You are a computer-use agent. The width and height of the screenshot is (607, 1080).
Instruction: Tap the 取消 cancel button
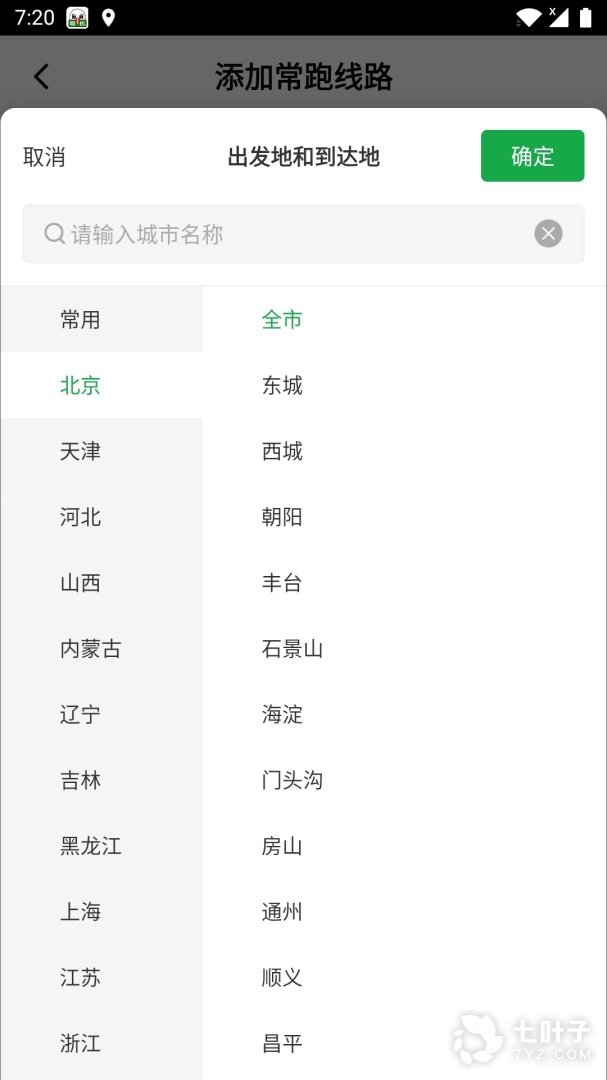(x=44, y=157)
